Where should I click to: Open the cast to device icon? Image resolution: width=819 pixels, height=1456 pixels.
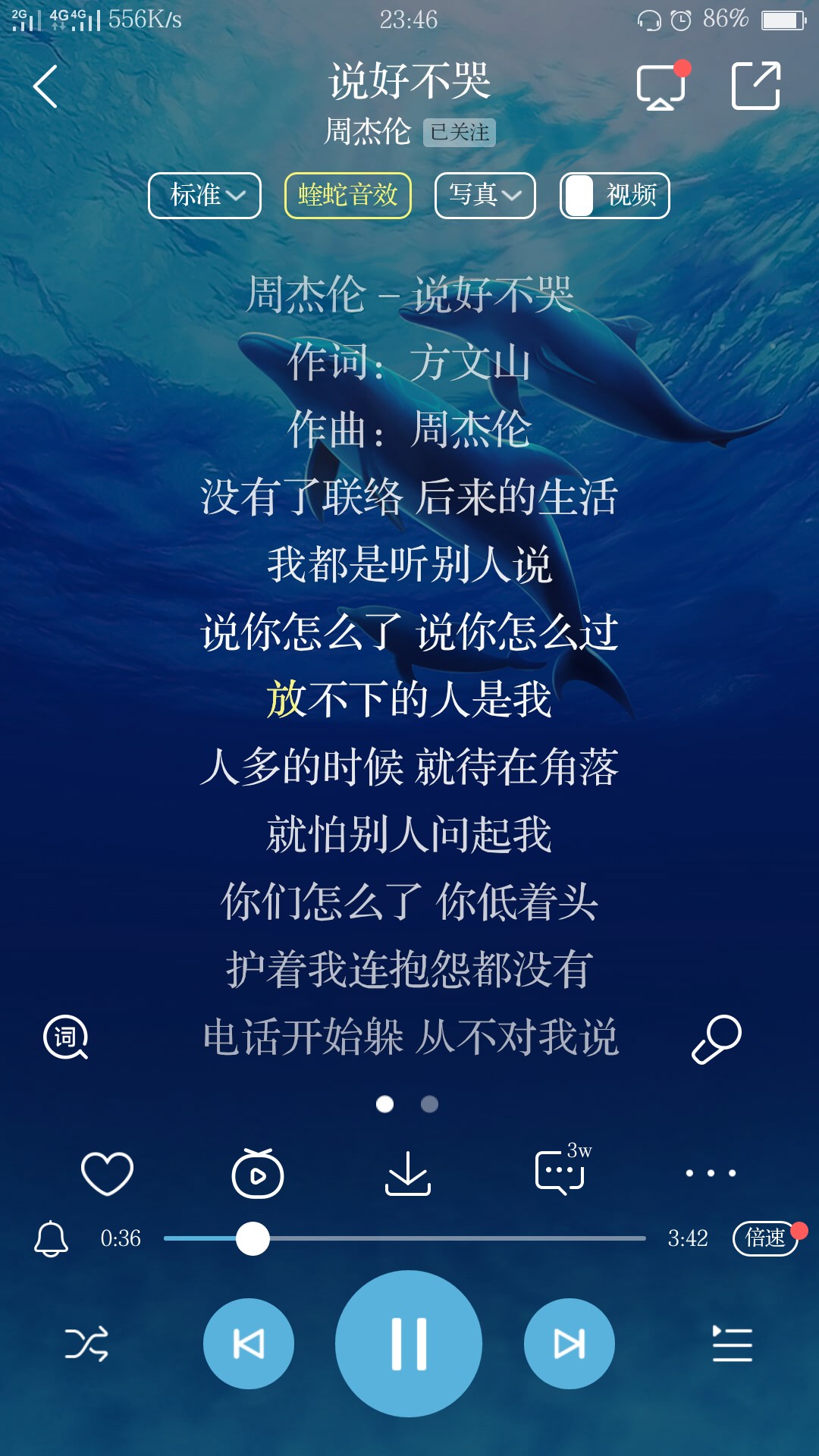(661, 86)
